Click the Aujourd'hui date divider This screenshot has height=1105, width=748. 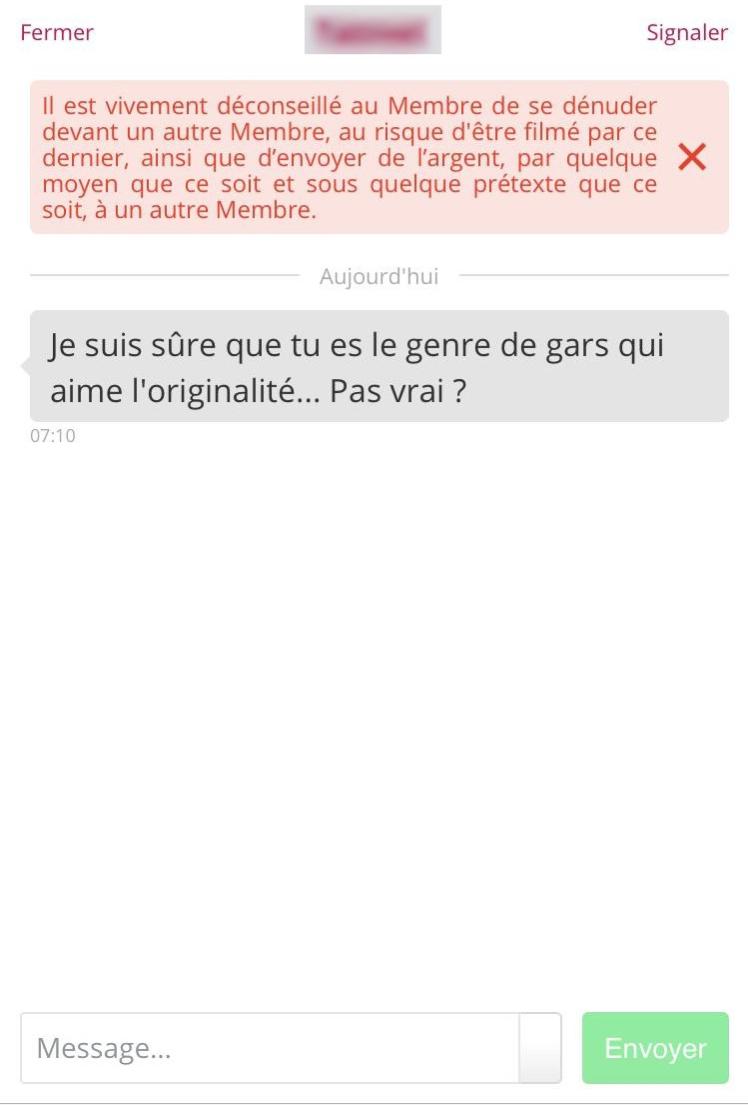[377, 276]
